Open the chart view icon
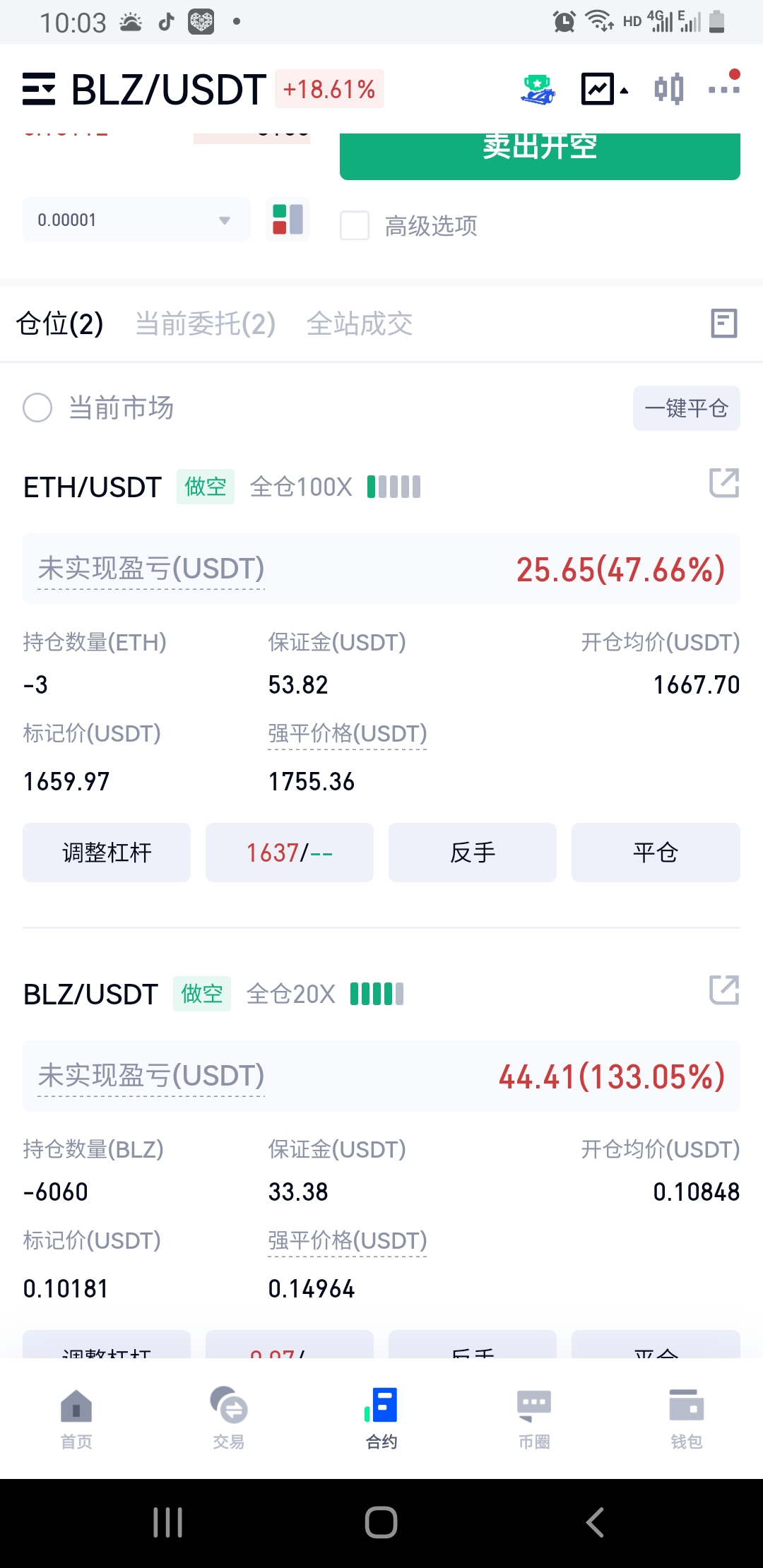The width and height of the screenshot is (763, 1568). [x=604, y=89]
